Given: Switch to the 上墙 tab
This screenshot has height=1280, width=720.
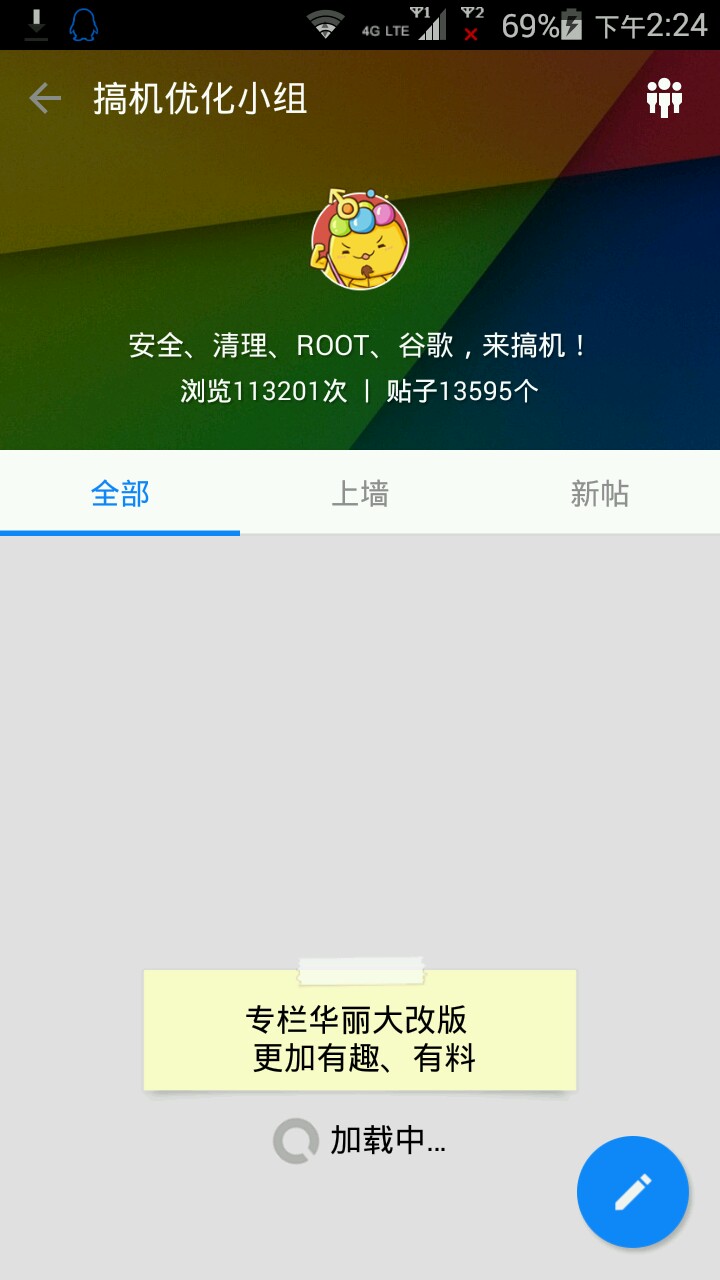Looking at the screenshot, I should tap(360, 494).
